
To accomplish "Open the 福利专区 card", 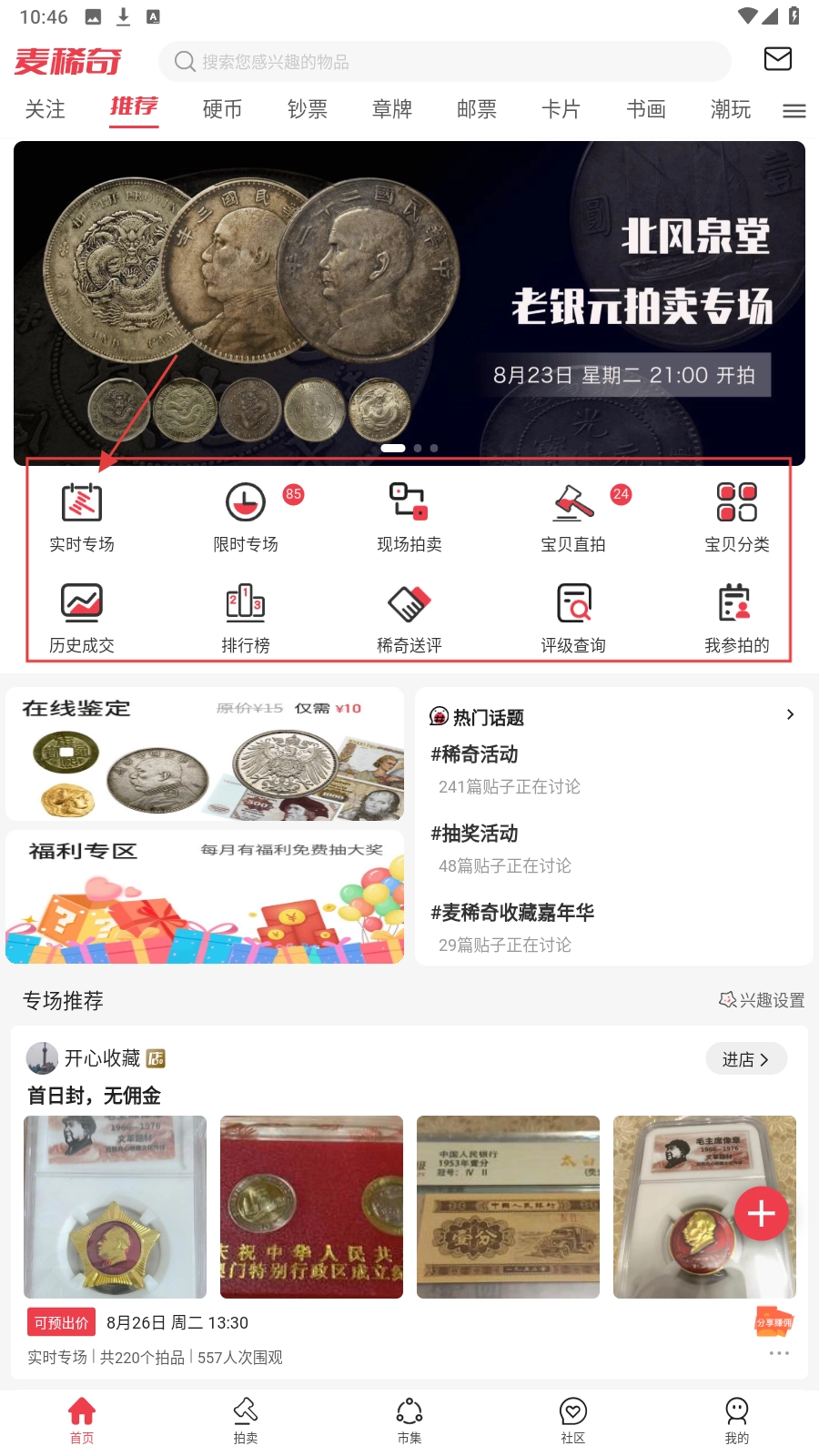I will 205,896.
